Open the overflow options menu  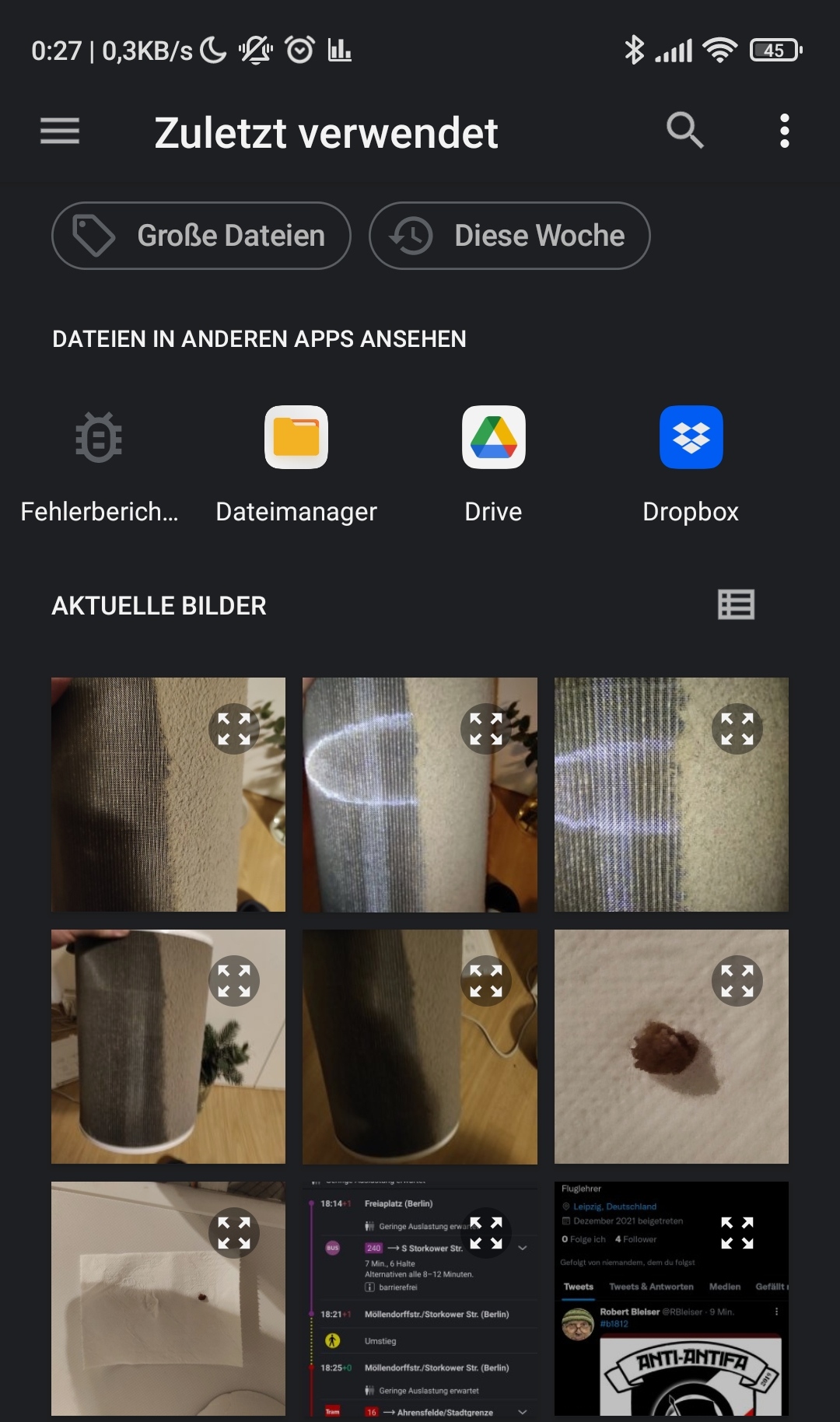click(x=784, y=131)
